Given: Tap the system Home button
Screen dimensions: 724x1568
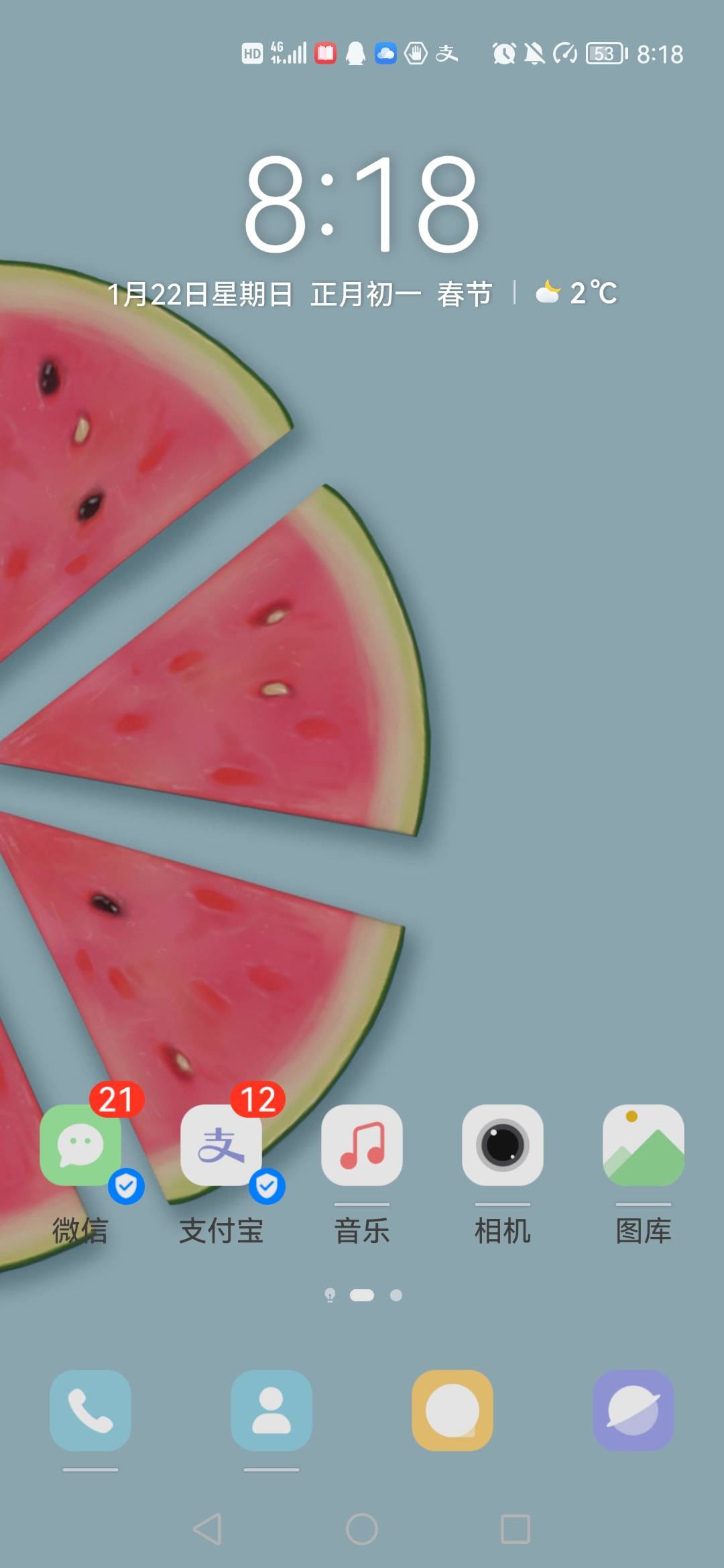Looking at the screenshot, I should pyautogui.click(x=362, y=1529).
